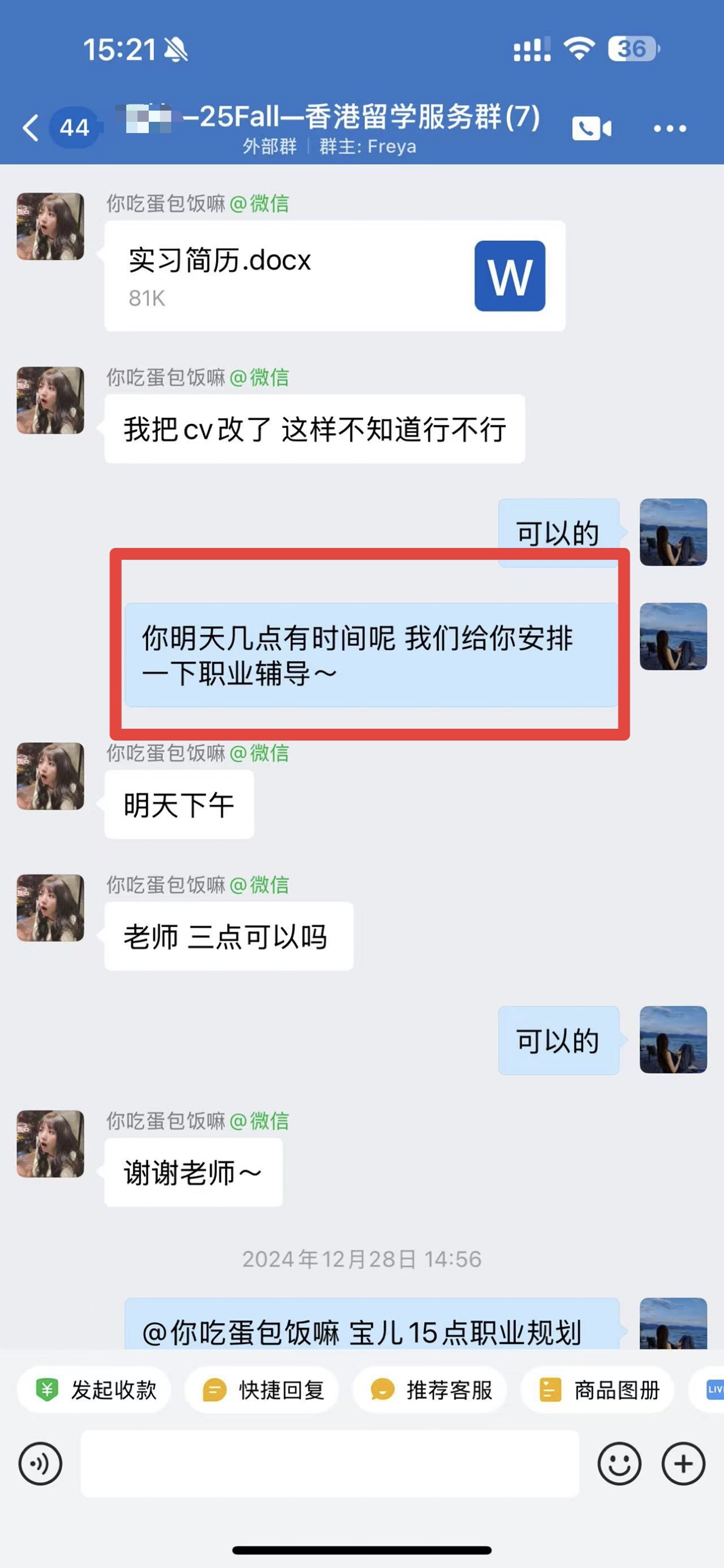Open 商品图册 product album

pyautogui.click(x=598, y=1389)
